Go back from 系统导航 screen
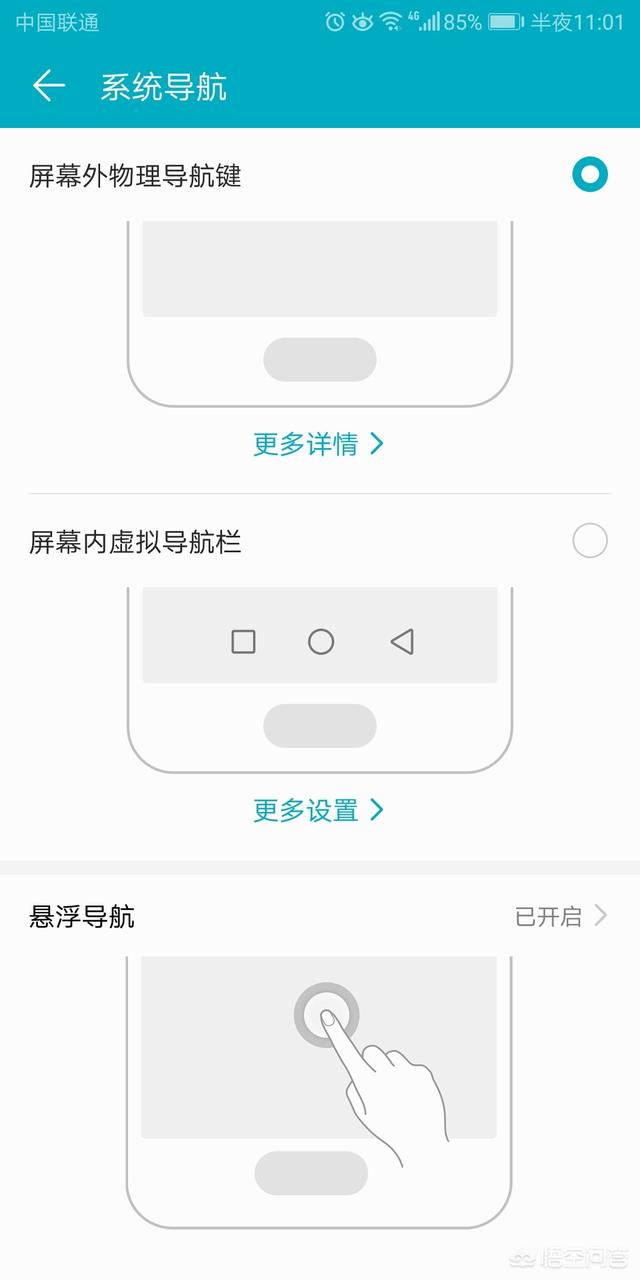The image size is (640, 1280). tap(48, 86)
